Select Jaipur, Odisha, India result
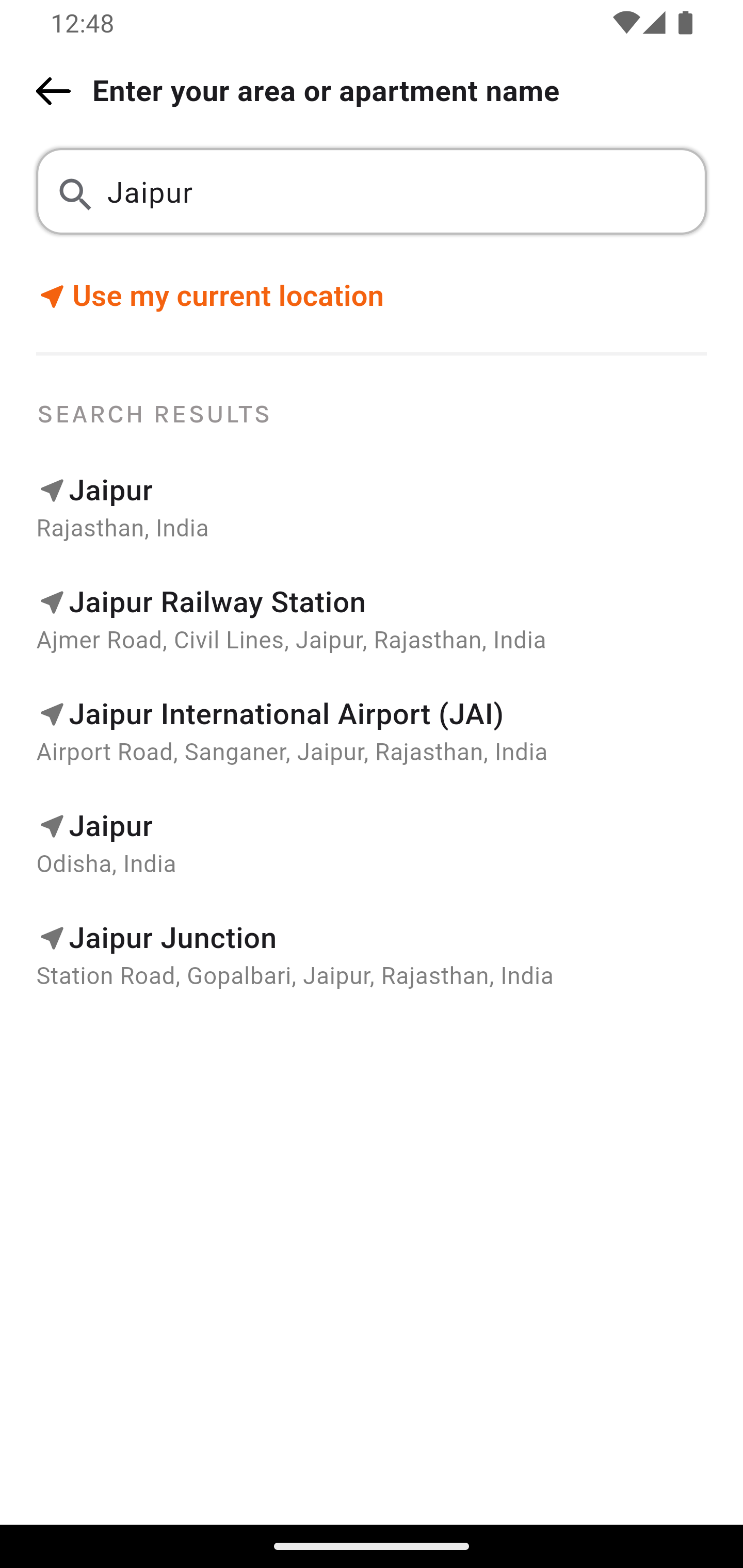 click(370, 842)
